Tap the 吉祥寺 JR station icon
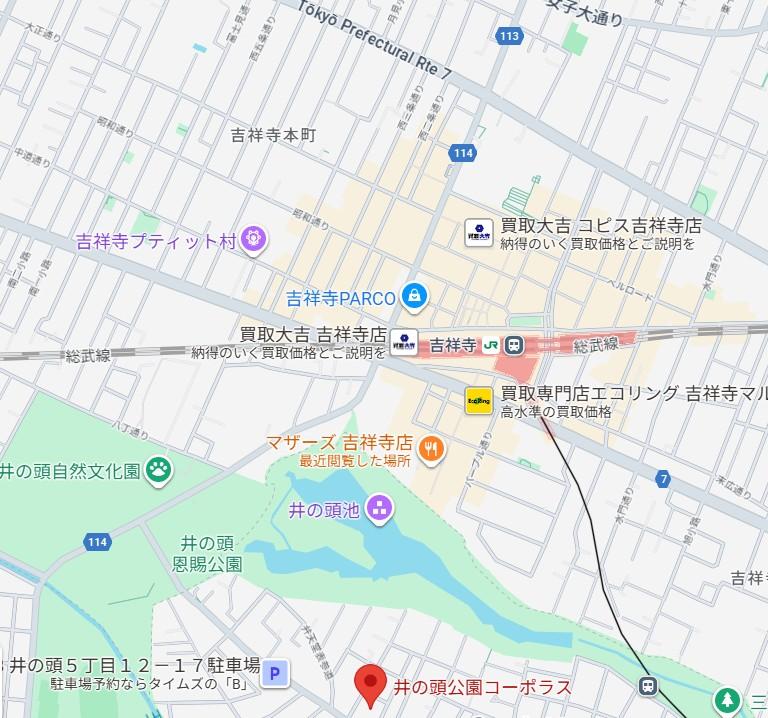The height and width of the screenshot is (718, 768). point(513,346)
